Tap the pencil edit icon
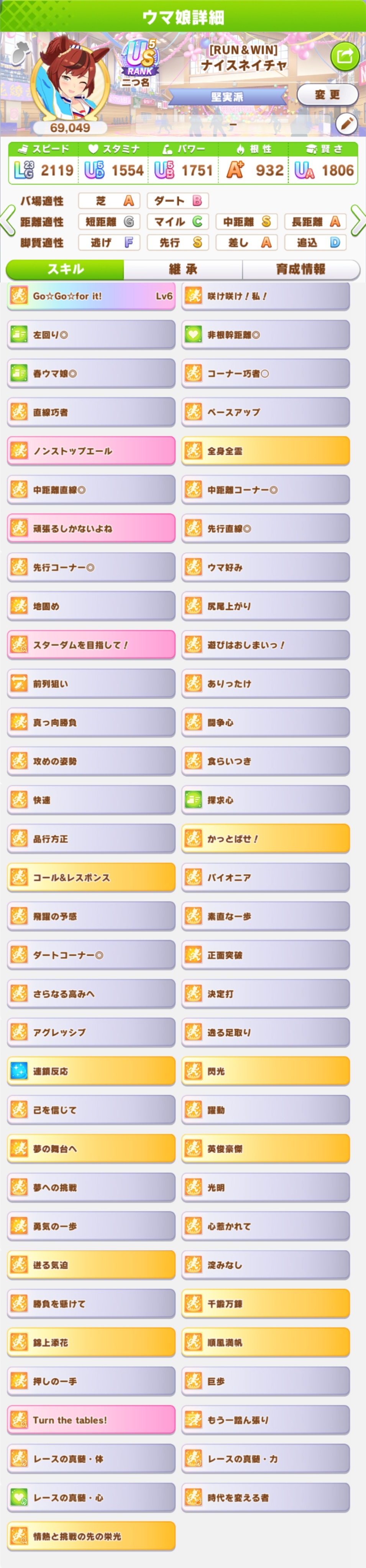The image size is (366, 1568). click(346, 124)
